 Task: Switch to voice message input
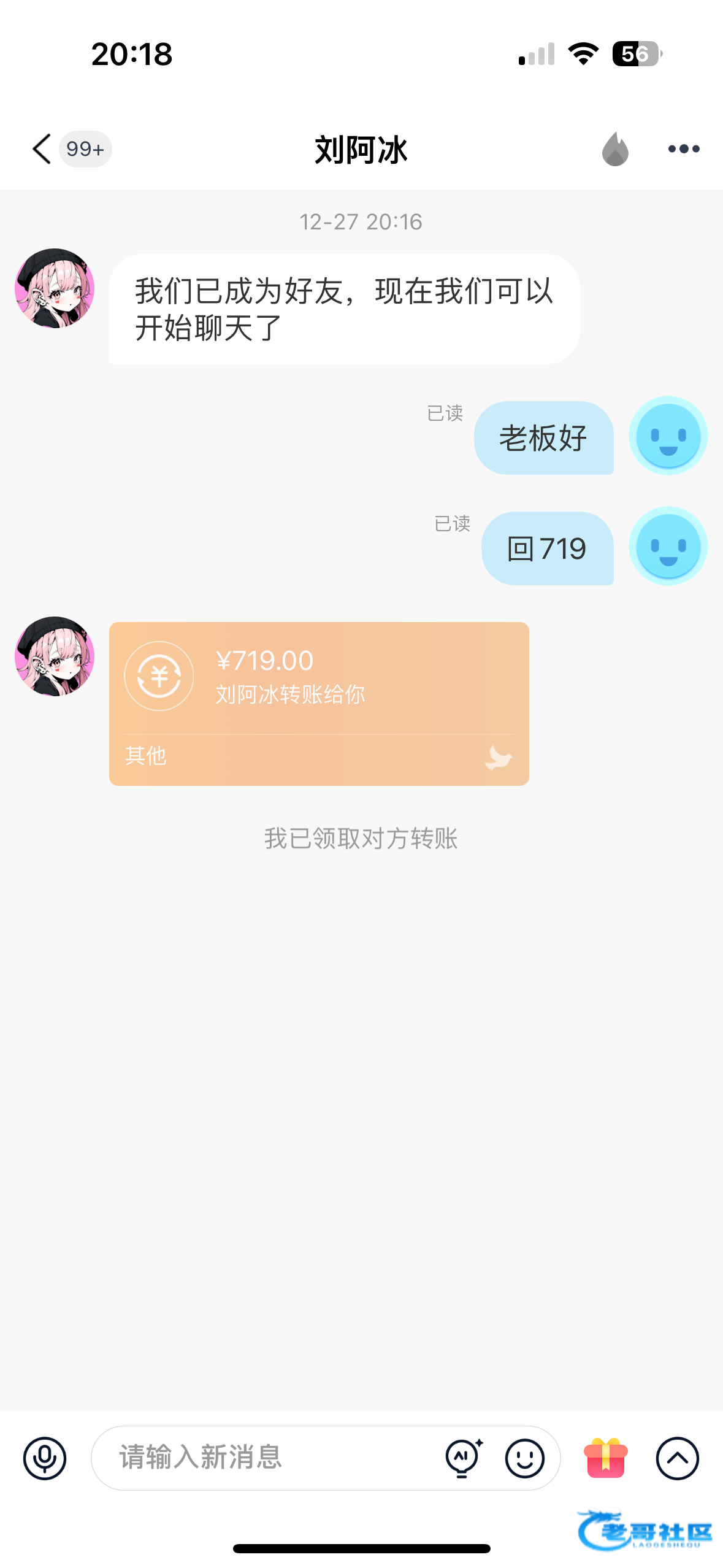point(45,1458)
